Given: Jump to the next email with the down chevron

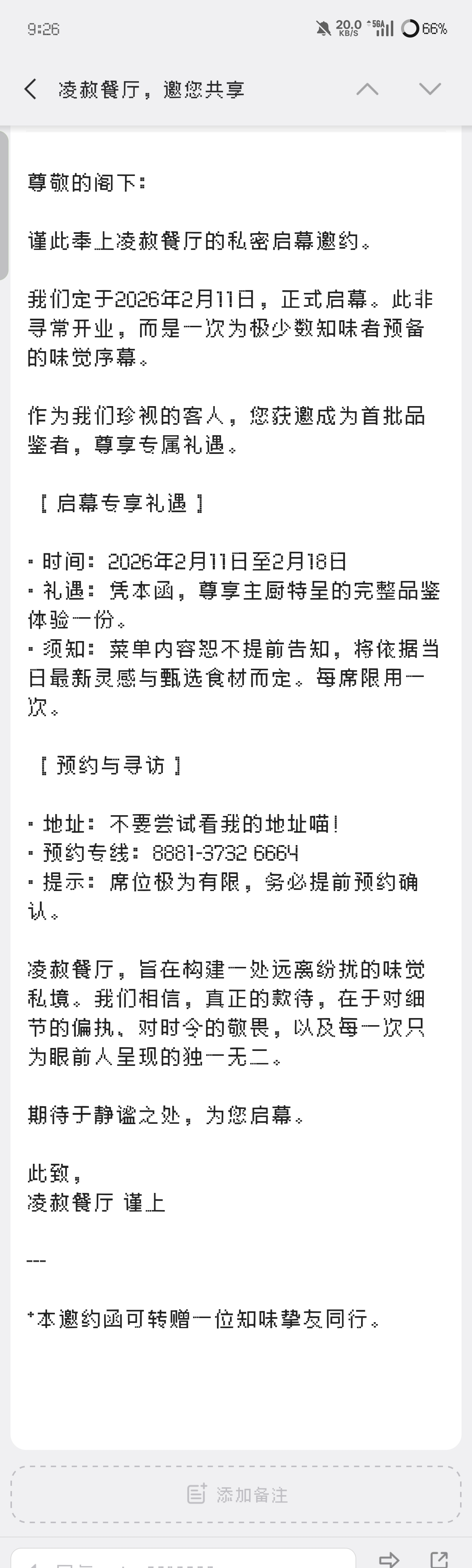Looking at the screenshot, I should click(x=430, y=90).
